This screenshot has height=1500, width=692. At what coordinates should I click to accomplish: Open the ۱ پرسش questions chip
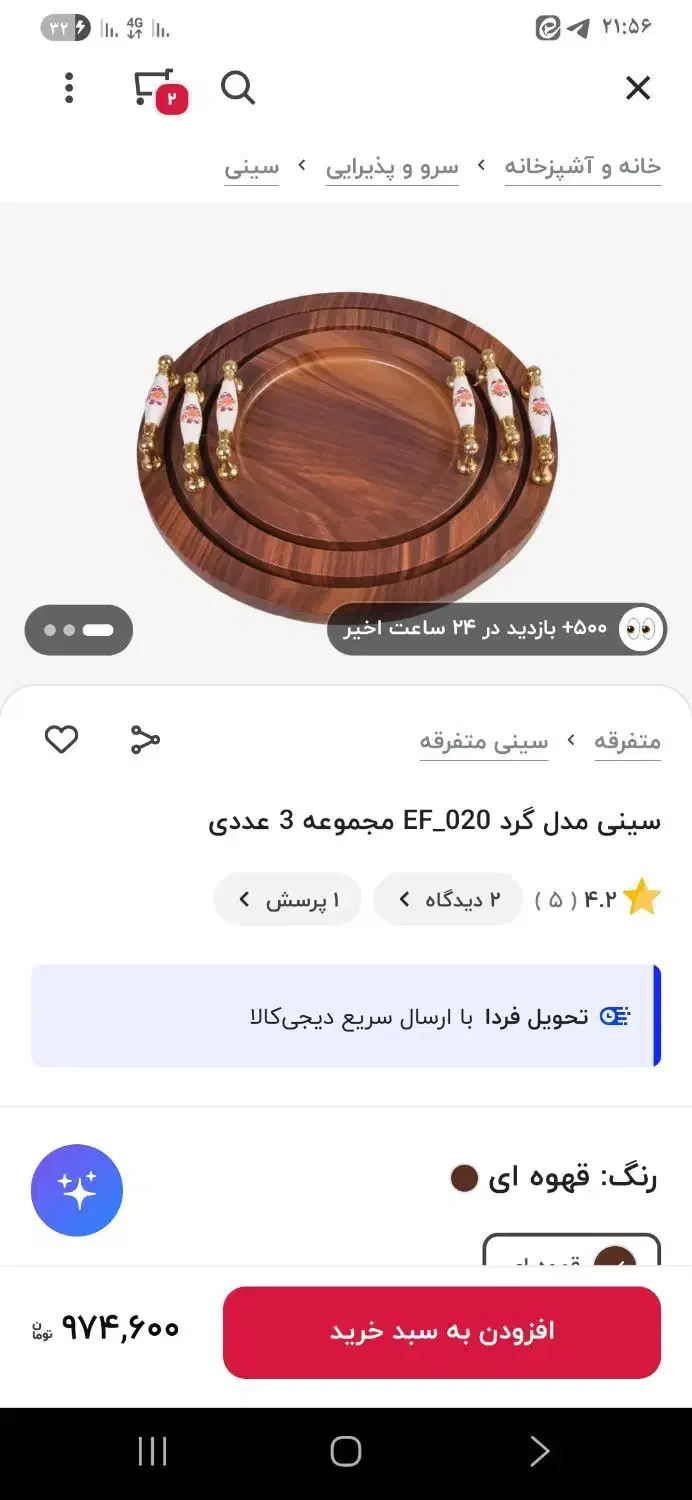tap(287, 899)
